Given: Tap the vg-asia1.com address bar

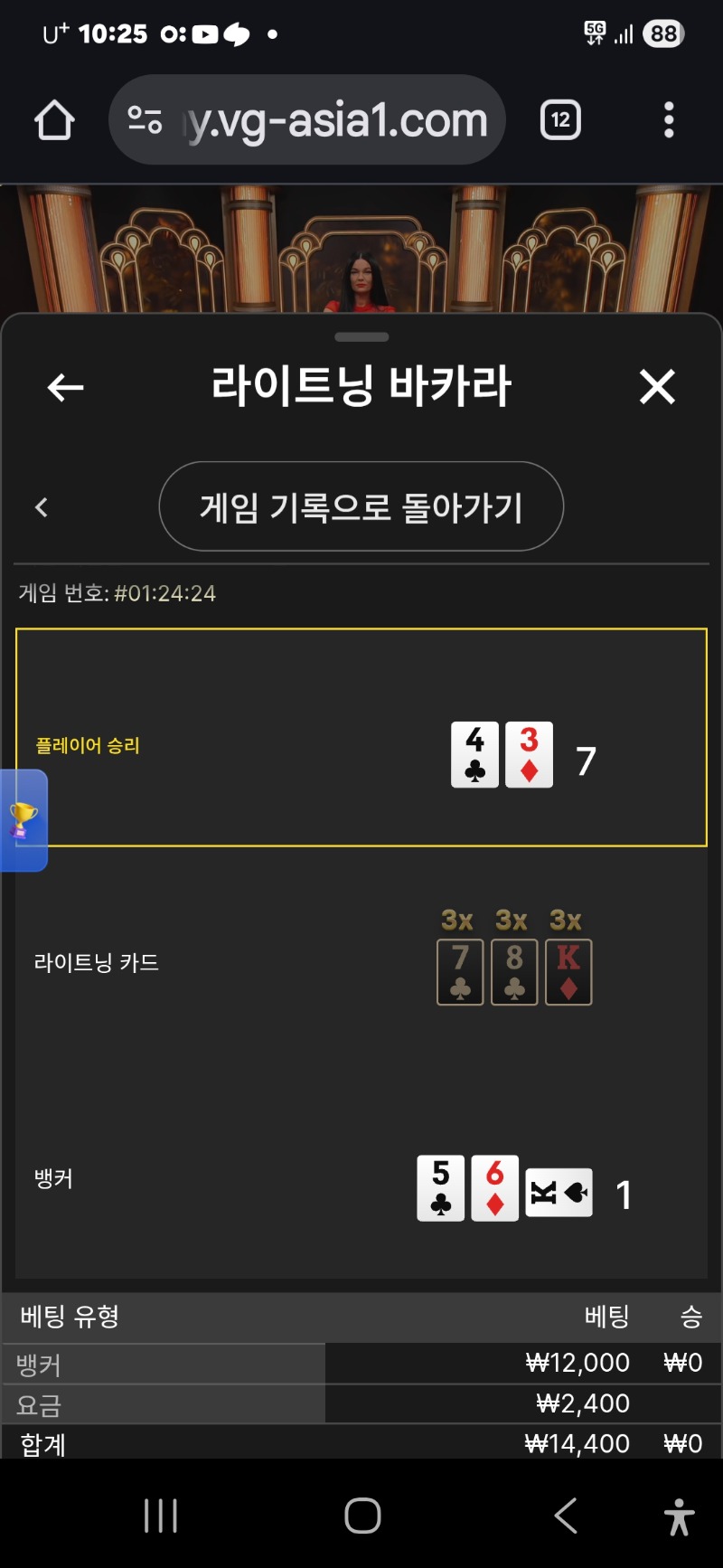Looking at the screenshot, I should 307,120.
